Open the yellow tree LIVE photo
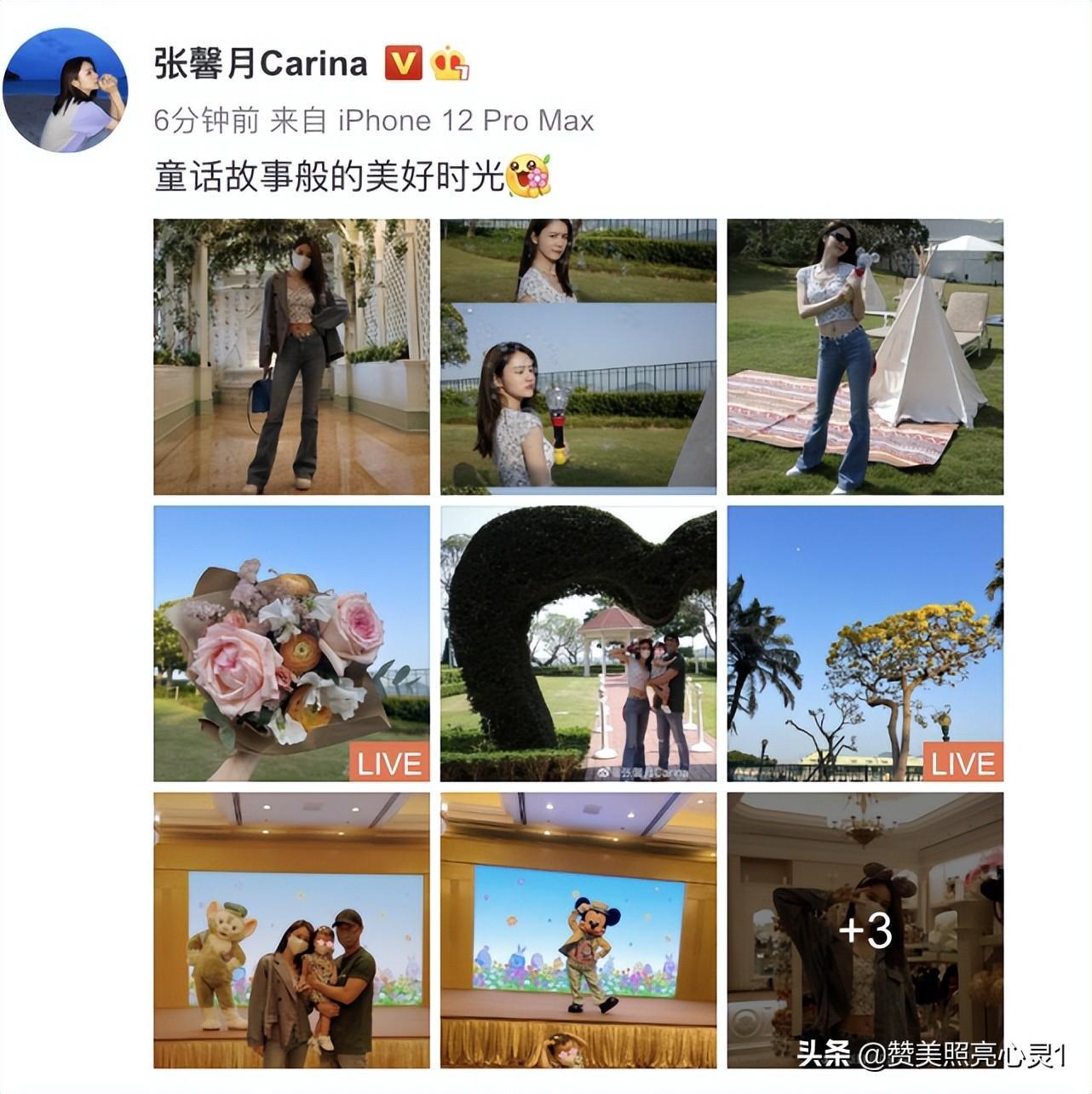The image size is (1092, 1094). (865, 643)
